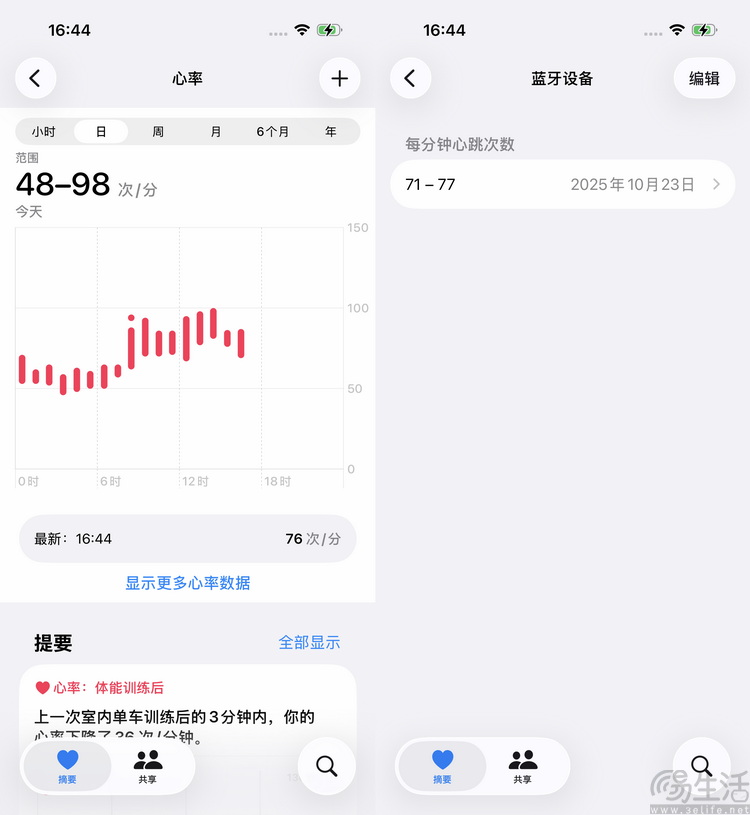Go back from the 蓝牙设备 screen
Image resolution: width=750 pixels, height=815 pixels.
(x=410, y=78)
